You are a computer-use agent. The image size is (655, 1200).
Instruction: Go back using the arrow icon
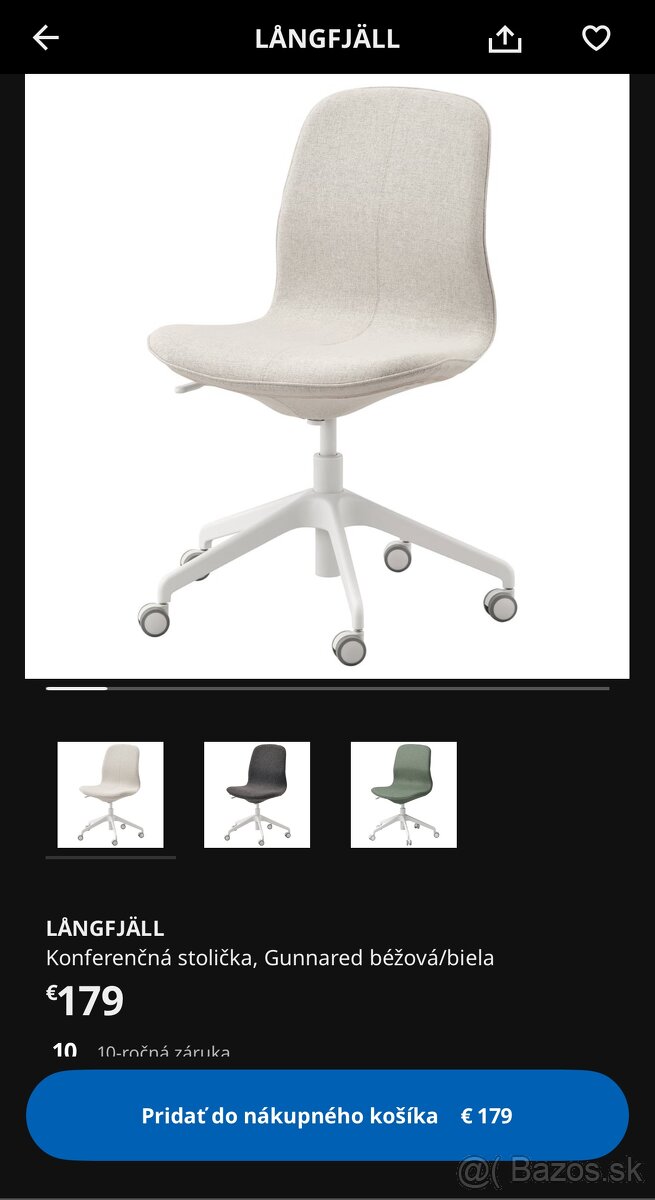[x=46, y=39]
